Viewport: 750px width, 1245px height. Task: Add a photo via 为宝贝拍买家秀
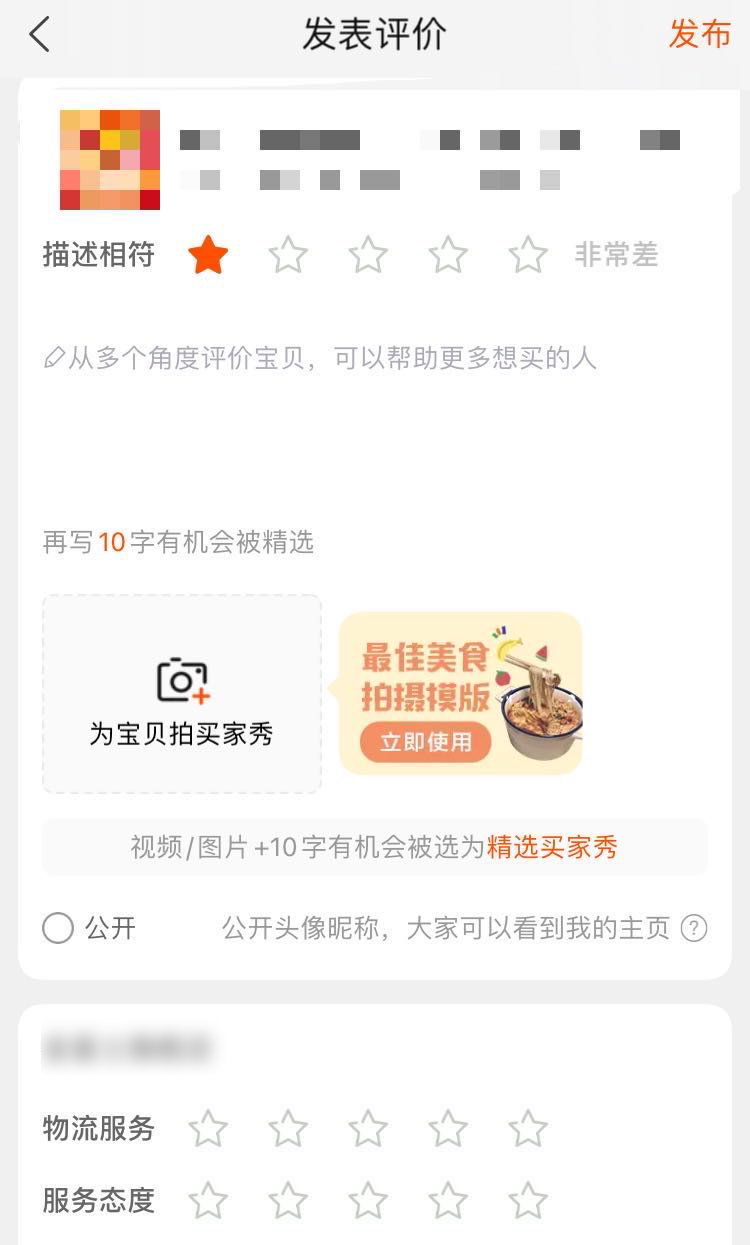[x=181, y=694]
